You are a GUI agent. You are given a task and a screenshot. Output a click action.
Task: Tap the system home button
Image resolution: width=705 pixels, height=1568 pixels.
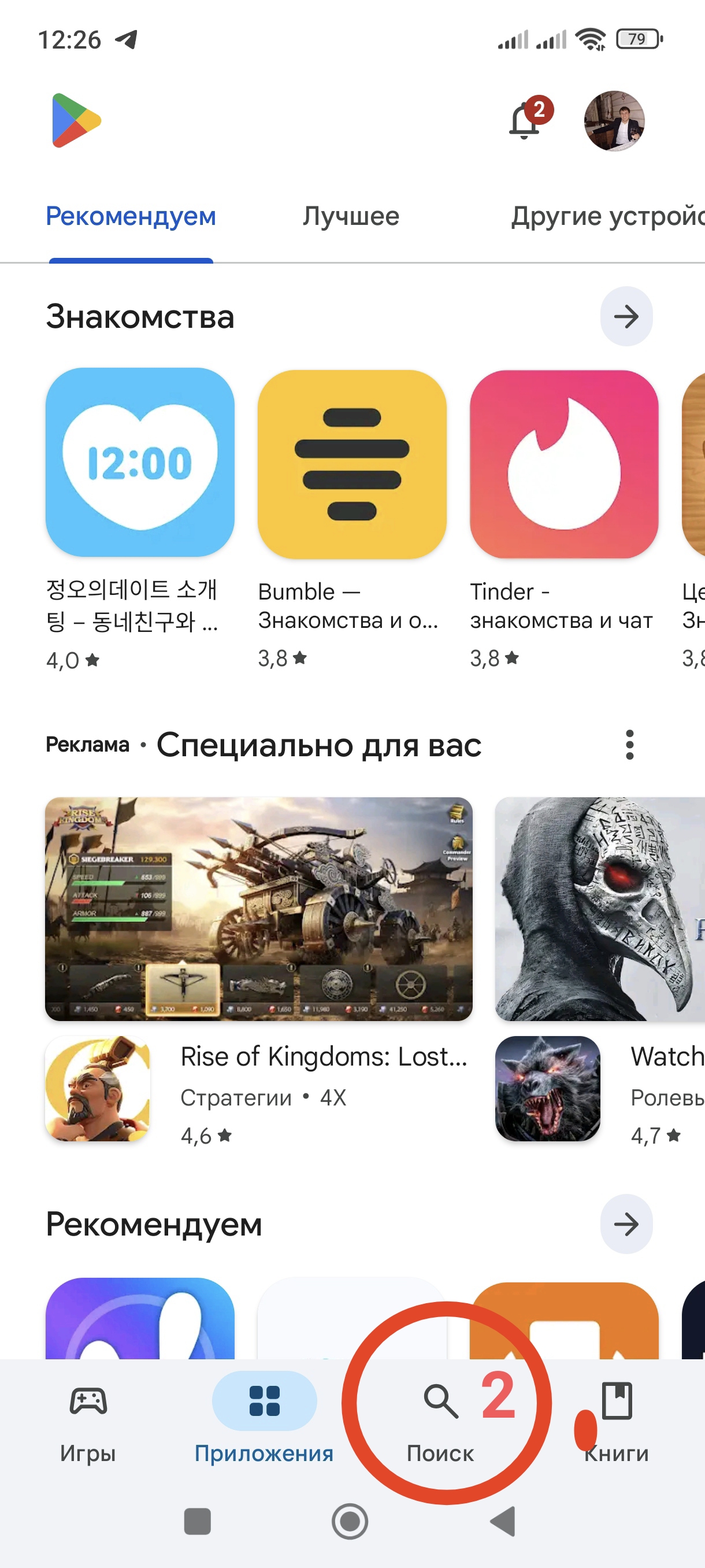click(x=350, y=1521)
